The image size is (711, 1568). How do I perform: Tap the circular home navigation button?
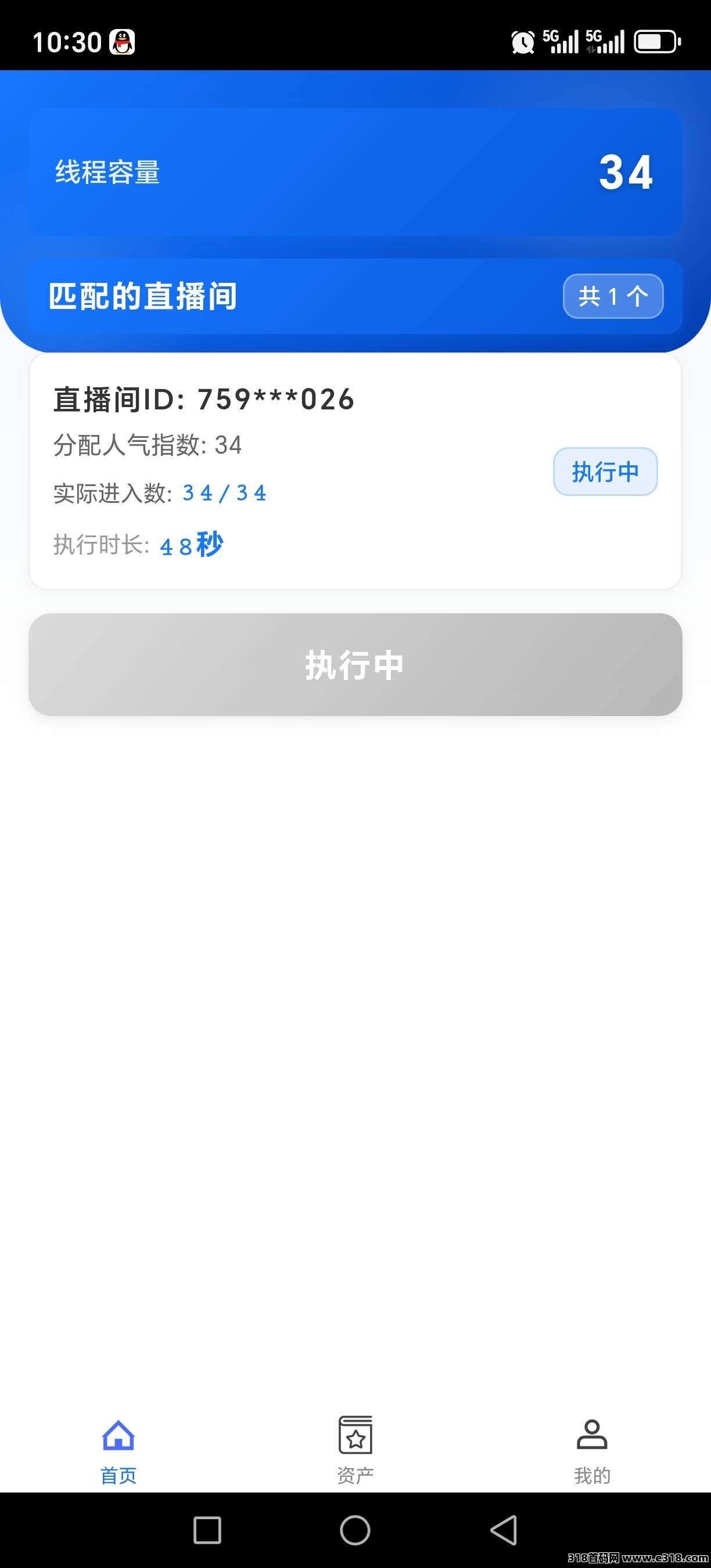pyautogui.click(x=355, y=1529)
